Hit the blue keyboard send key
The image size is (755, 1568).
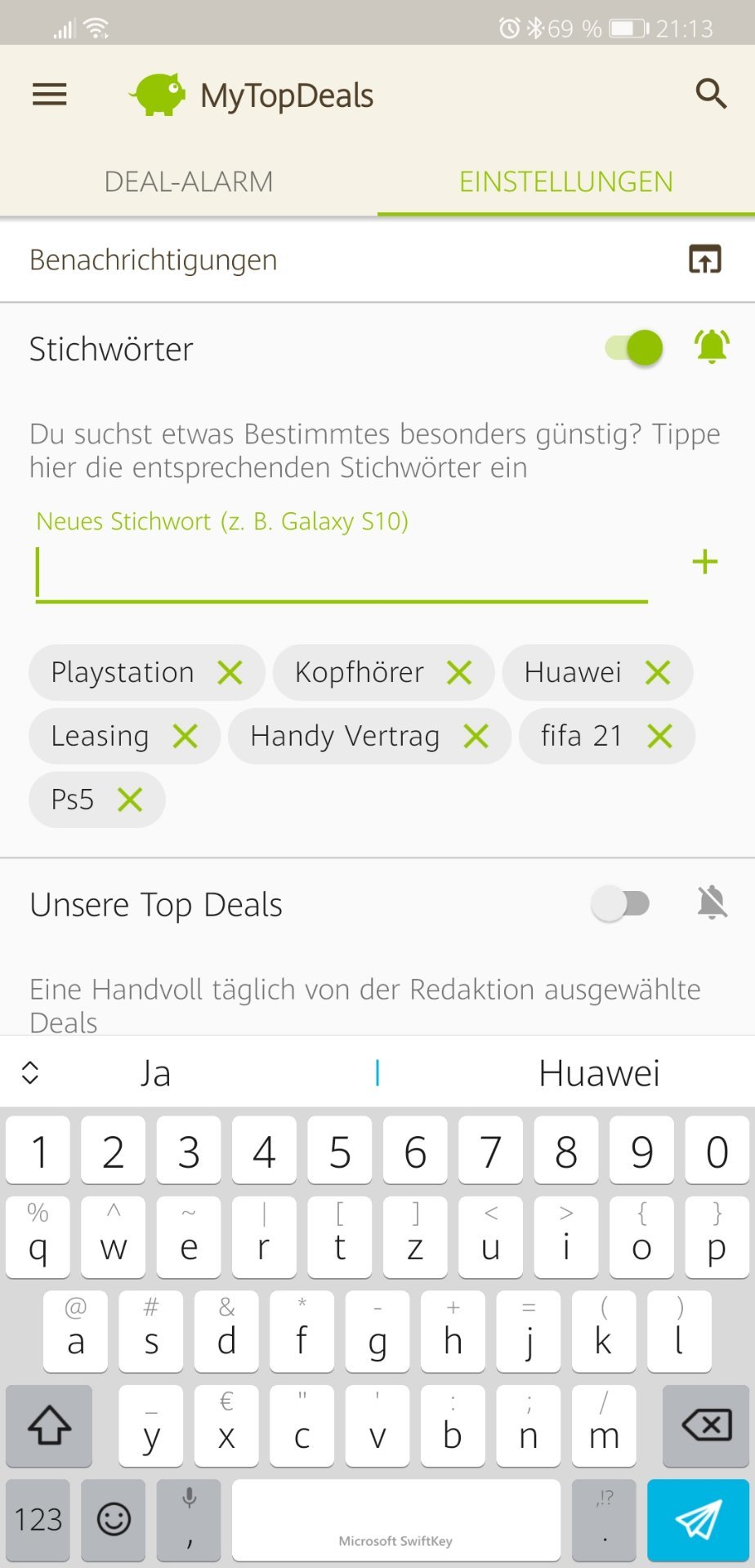click(x=698, y=1519)
